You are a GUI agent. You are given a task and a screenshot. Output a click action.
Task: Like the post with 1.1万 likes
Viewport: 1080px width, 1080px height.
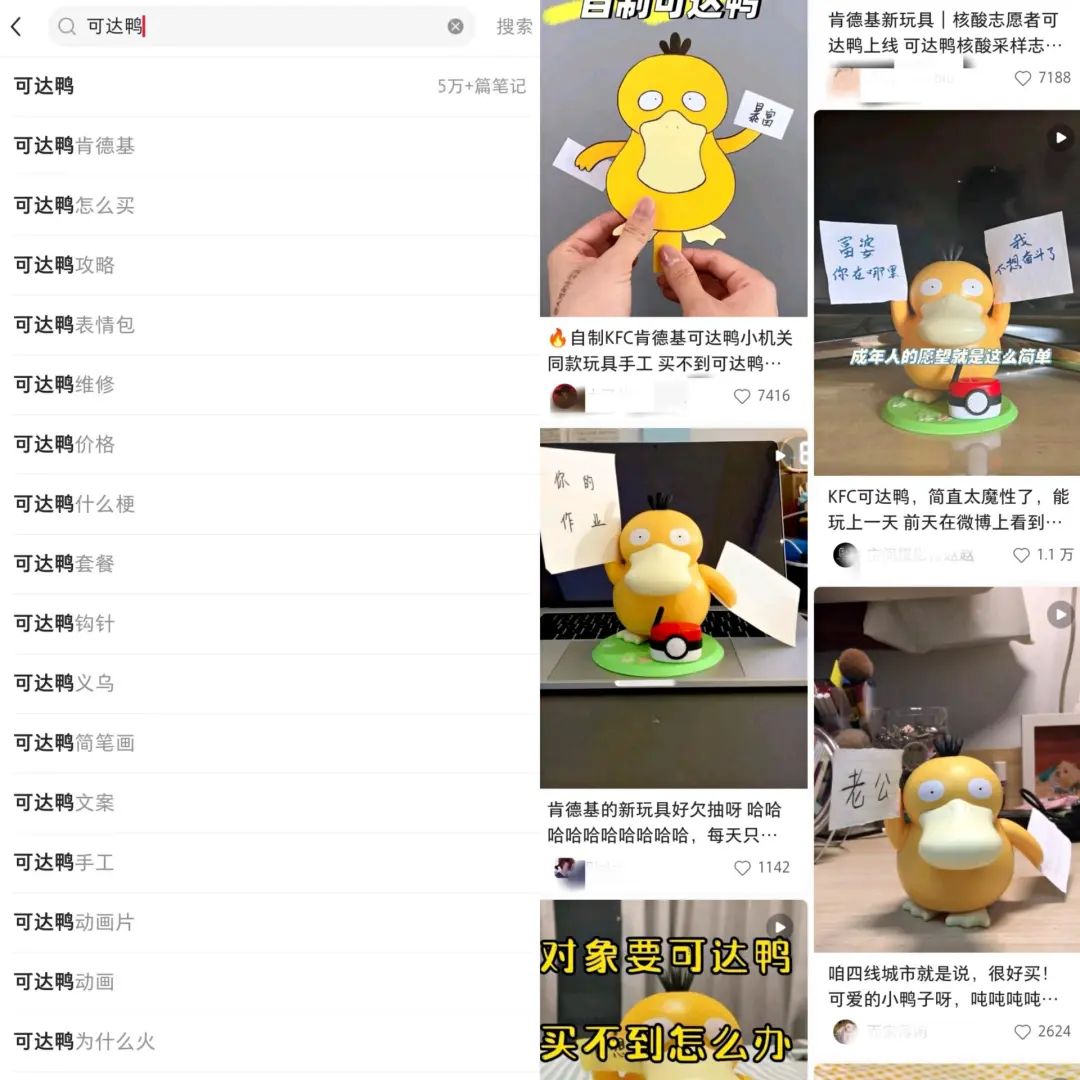pyautogui.click(x=1021, y=555)
